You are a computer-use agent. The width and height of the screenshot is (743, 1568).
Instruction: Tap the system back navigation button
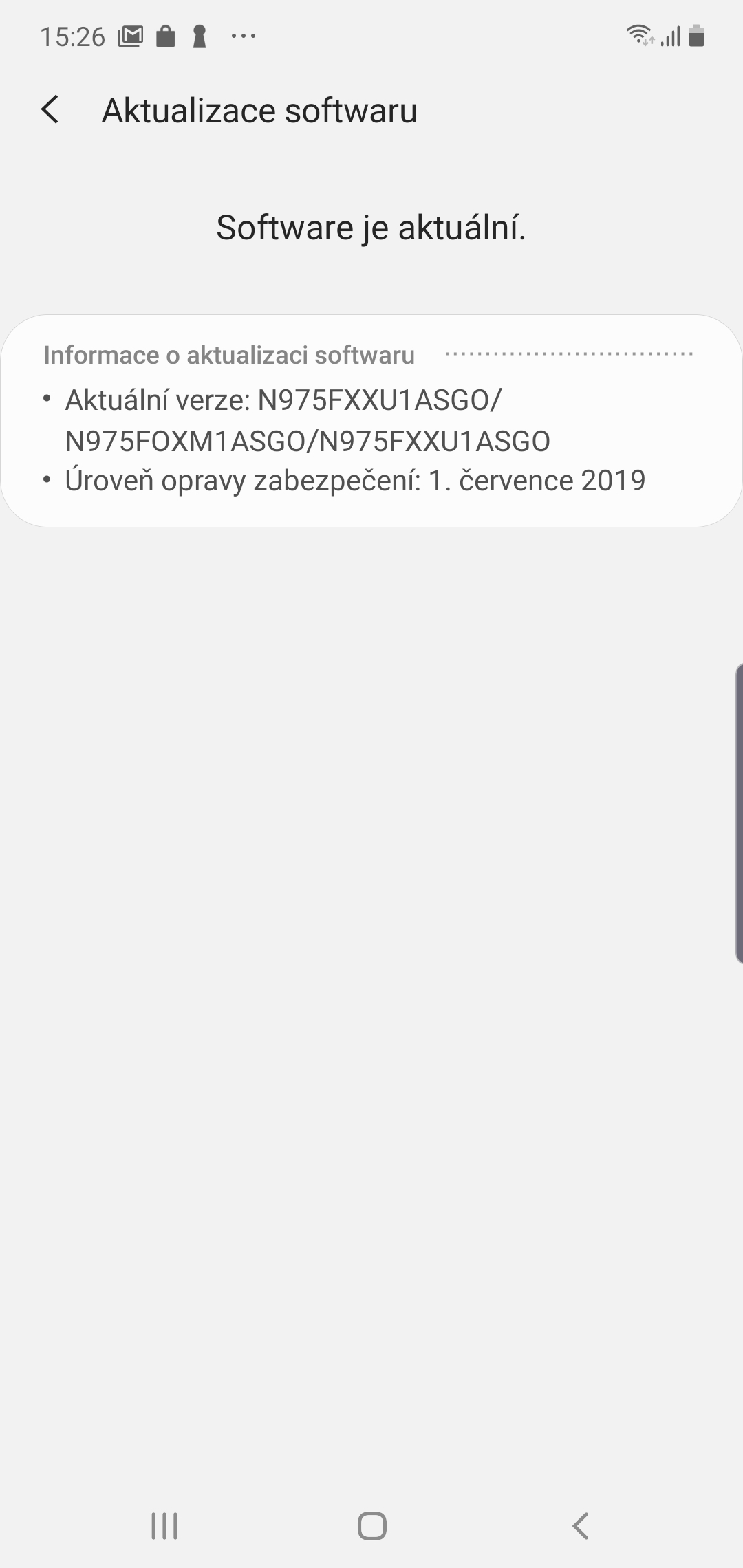tap(580, 1525)
